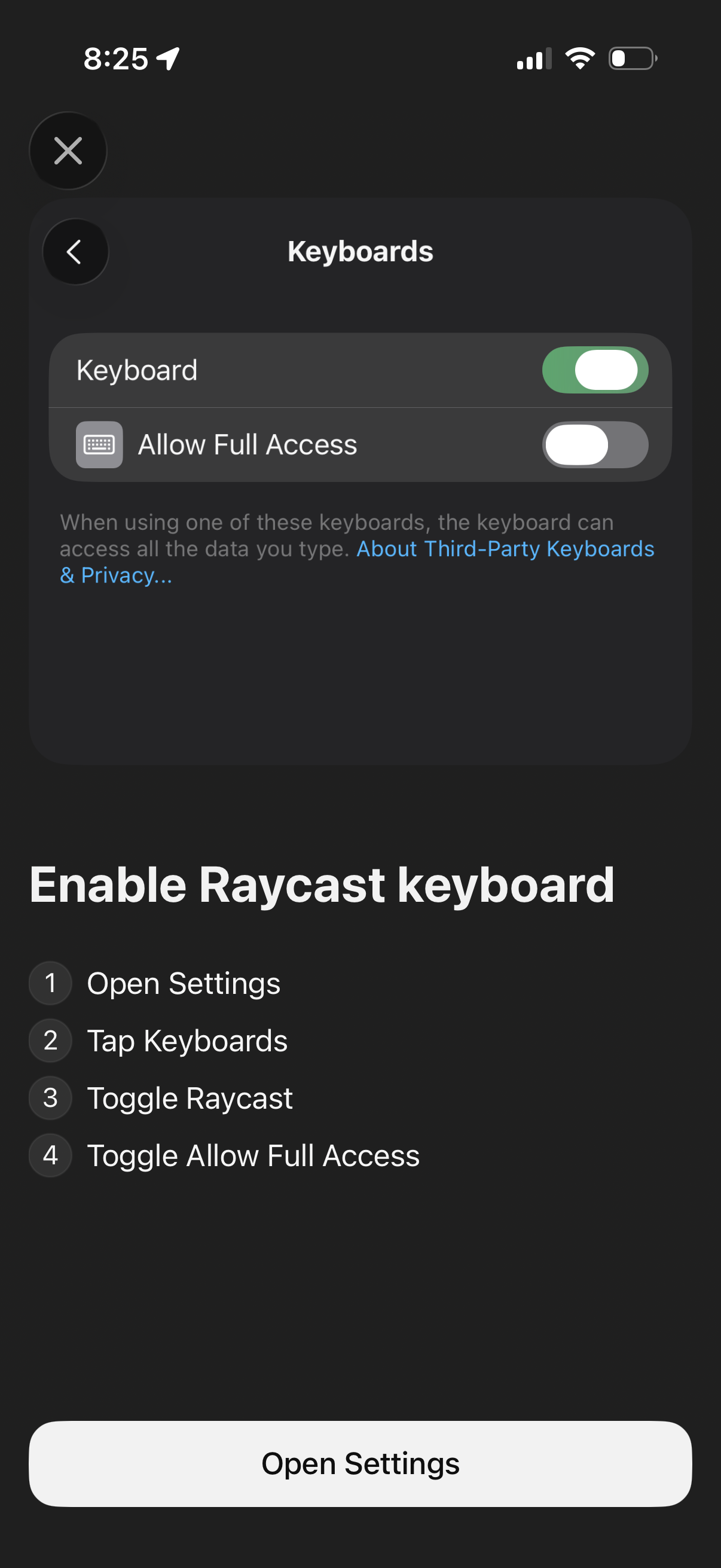Tap the location arrow in the status bar
The height and width of the screenshot is (1568, 721).
click(166, 57)
